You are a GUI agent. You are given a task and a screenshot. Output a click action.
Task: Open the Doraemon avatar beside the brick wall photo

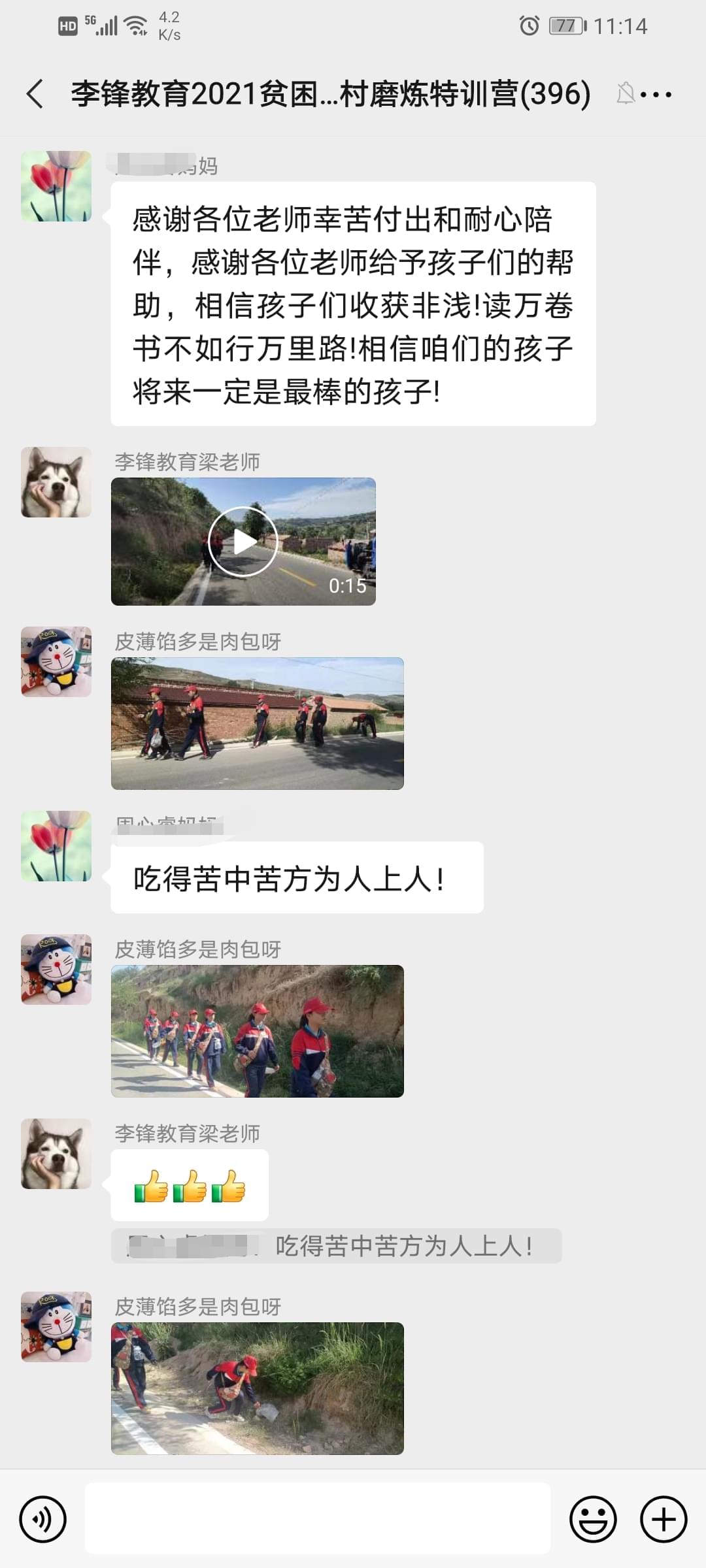[56, 662]
